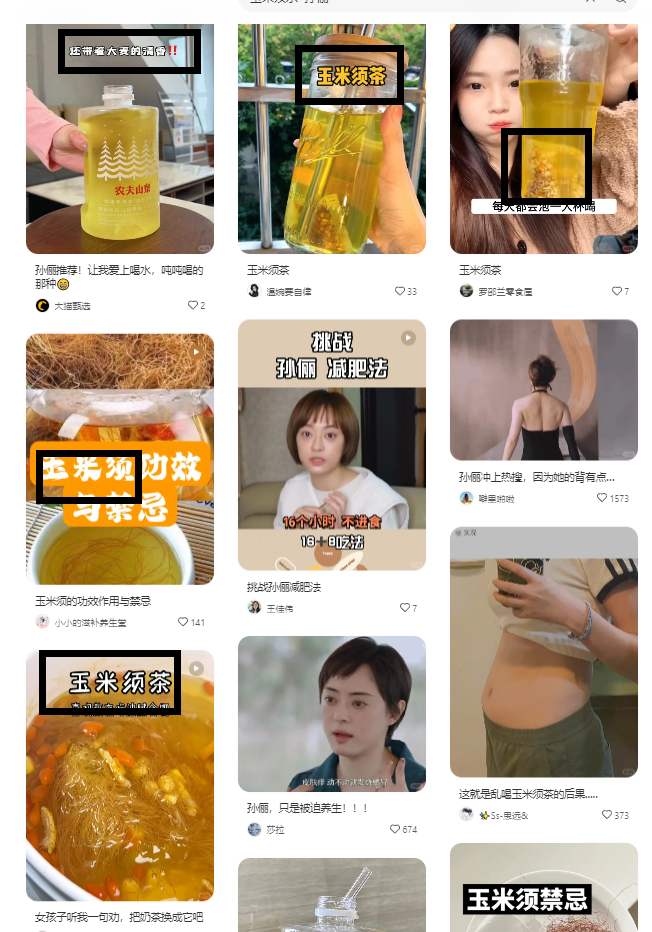View the 王佳伟 author profile

278,608
